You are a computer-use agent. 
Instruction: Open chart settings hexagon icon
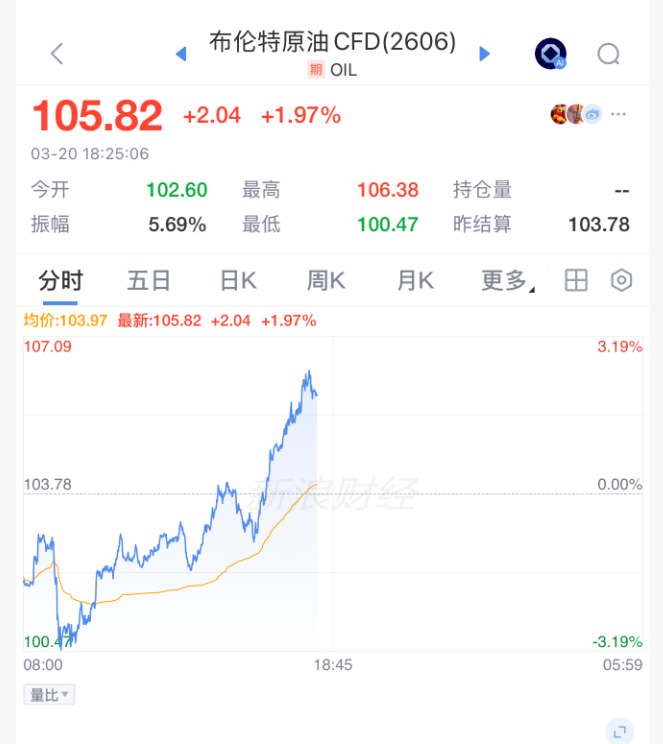pos(622,281)
